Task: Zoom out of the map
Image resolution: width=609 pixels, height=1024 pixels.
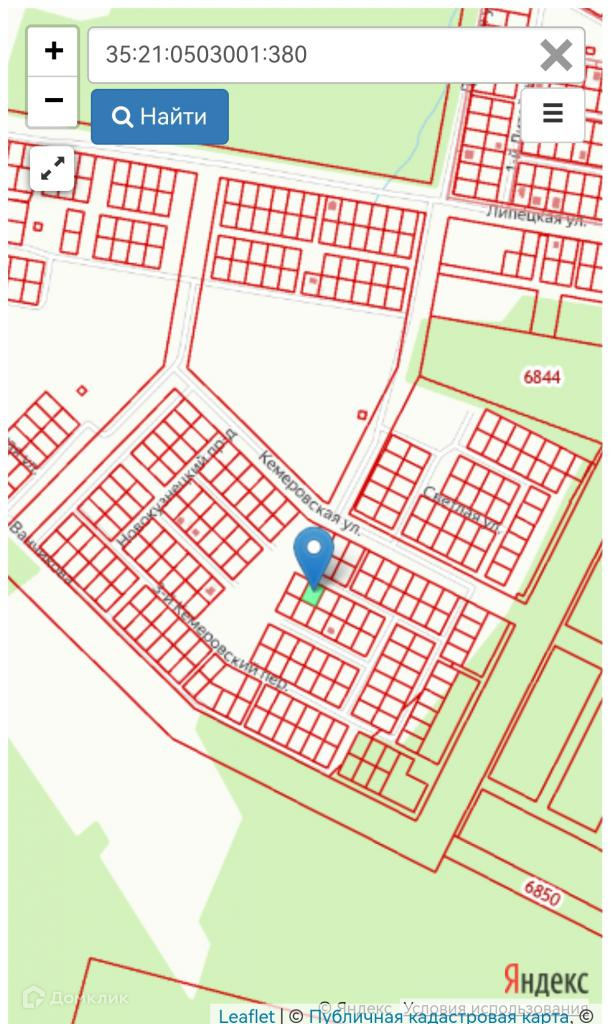Action: coord(53,101)
